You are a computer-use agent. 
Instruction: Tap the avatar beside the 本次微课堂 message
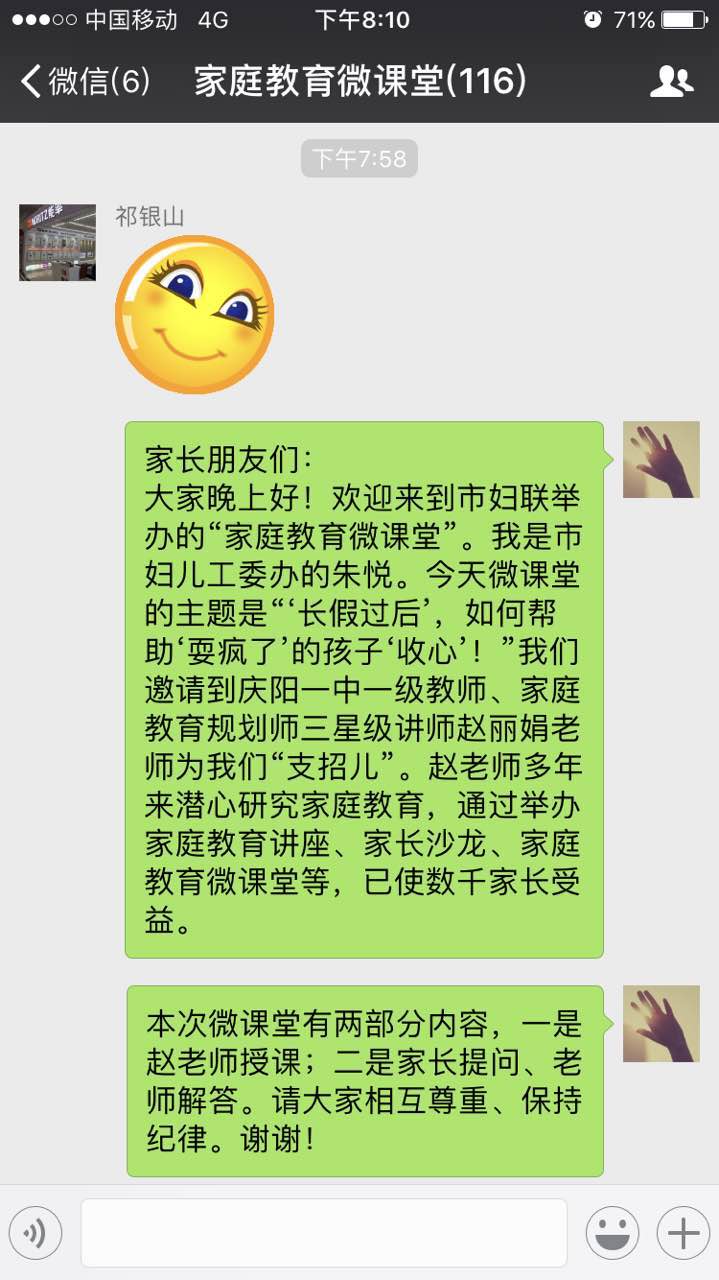click(x=660, y=1023)
